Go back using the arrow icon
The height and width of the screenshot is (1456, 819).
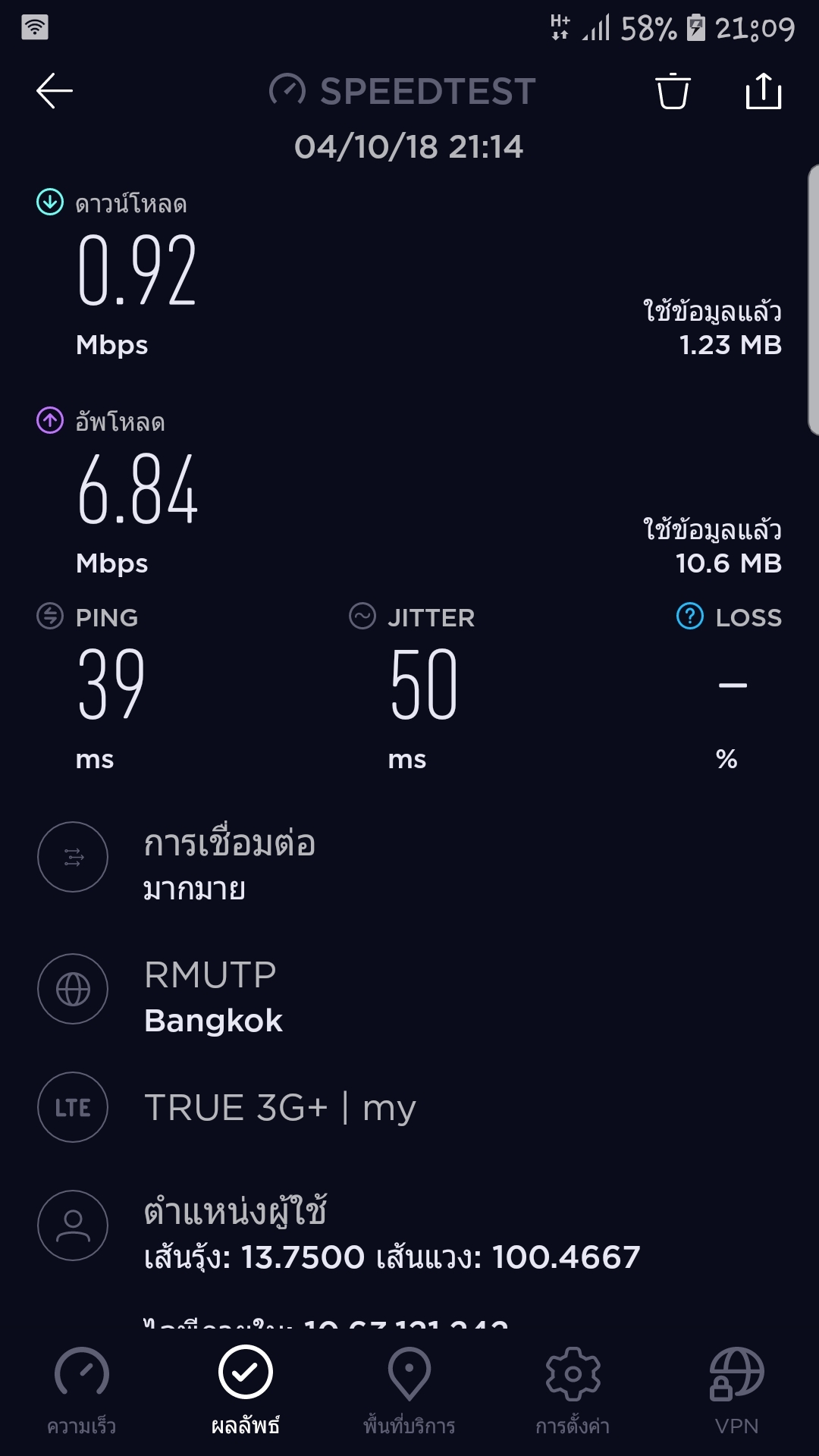click(55, 91)
